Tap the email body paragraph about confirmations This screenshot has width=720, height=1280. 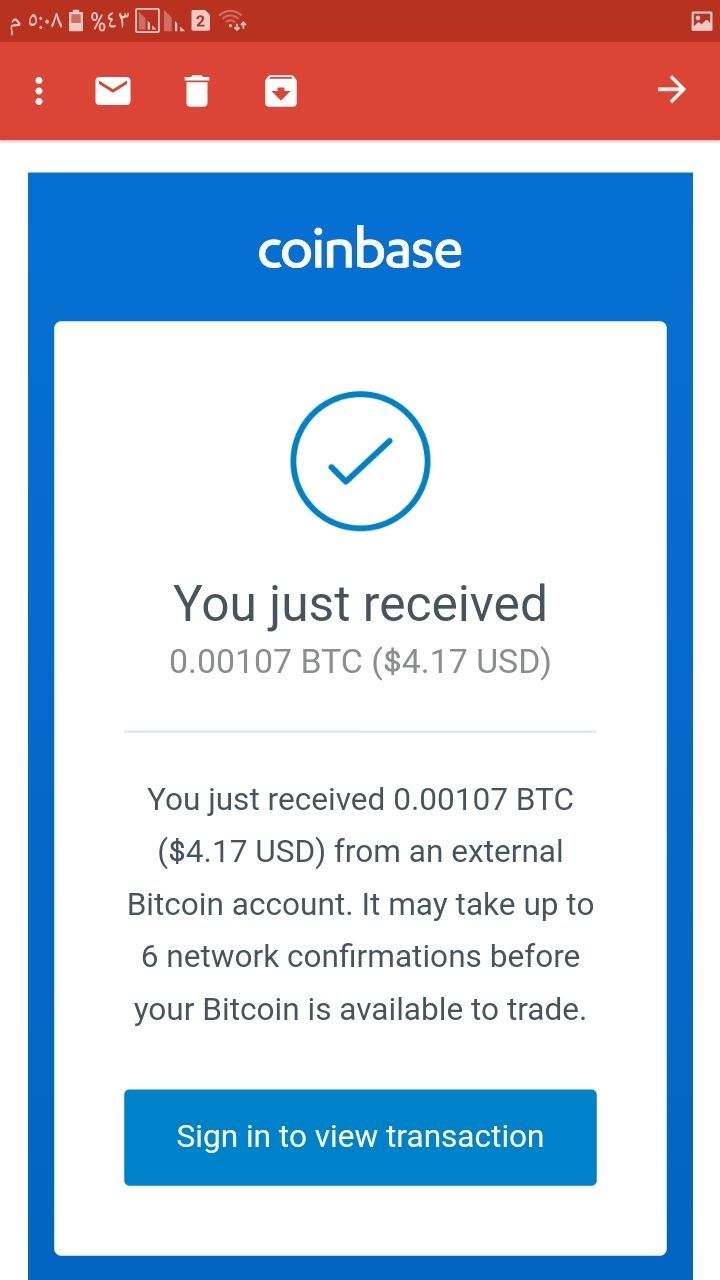(x=360, y=903)
